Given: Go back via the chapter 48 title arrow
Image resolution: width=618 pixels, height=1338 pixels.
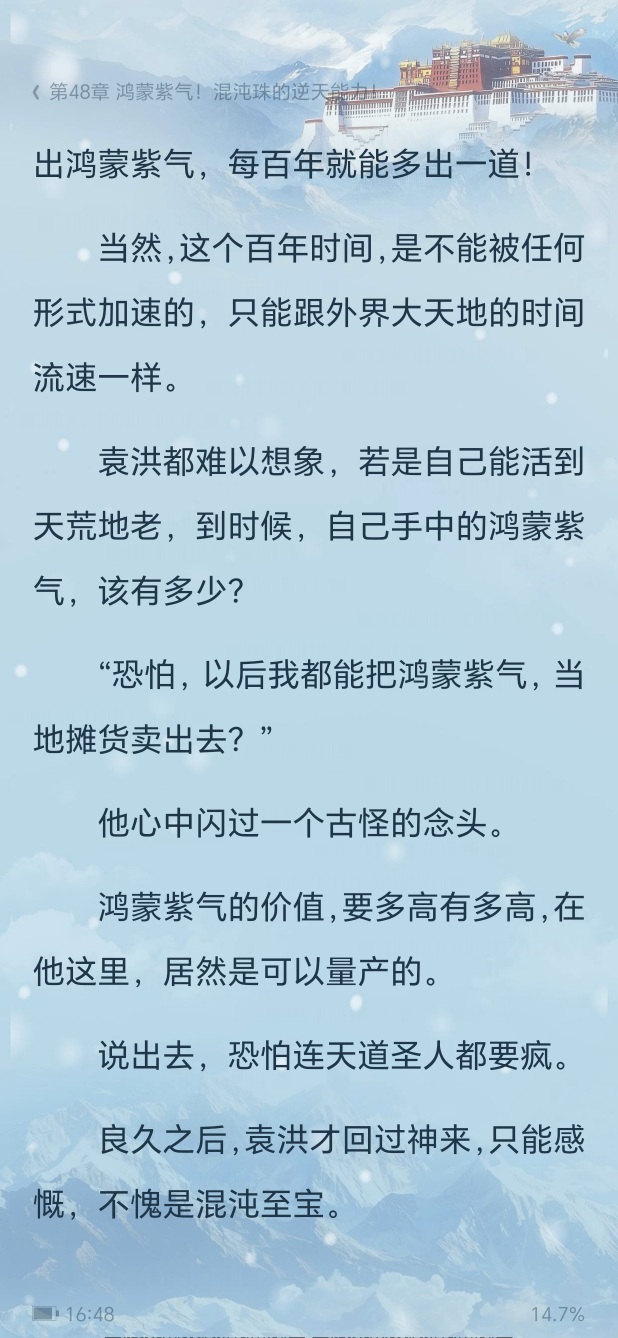Looking at the screenshot, I should click(x=36, y=92).
